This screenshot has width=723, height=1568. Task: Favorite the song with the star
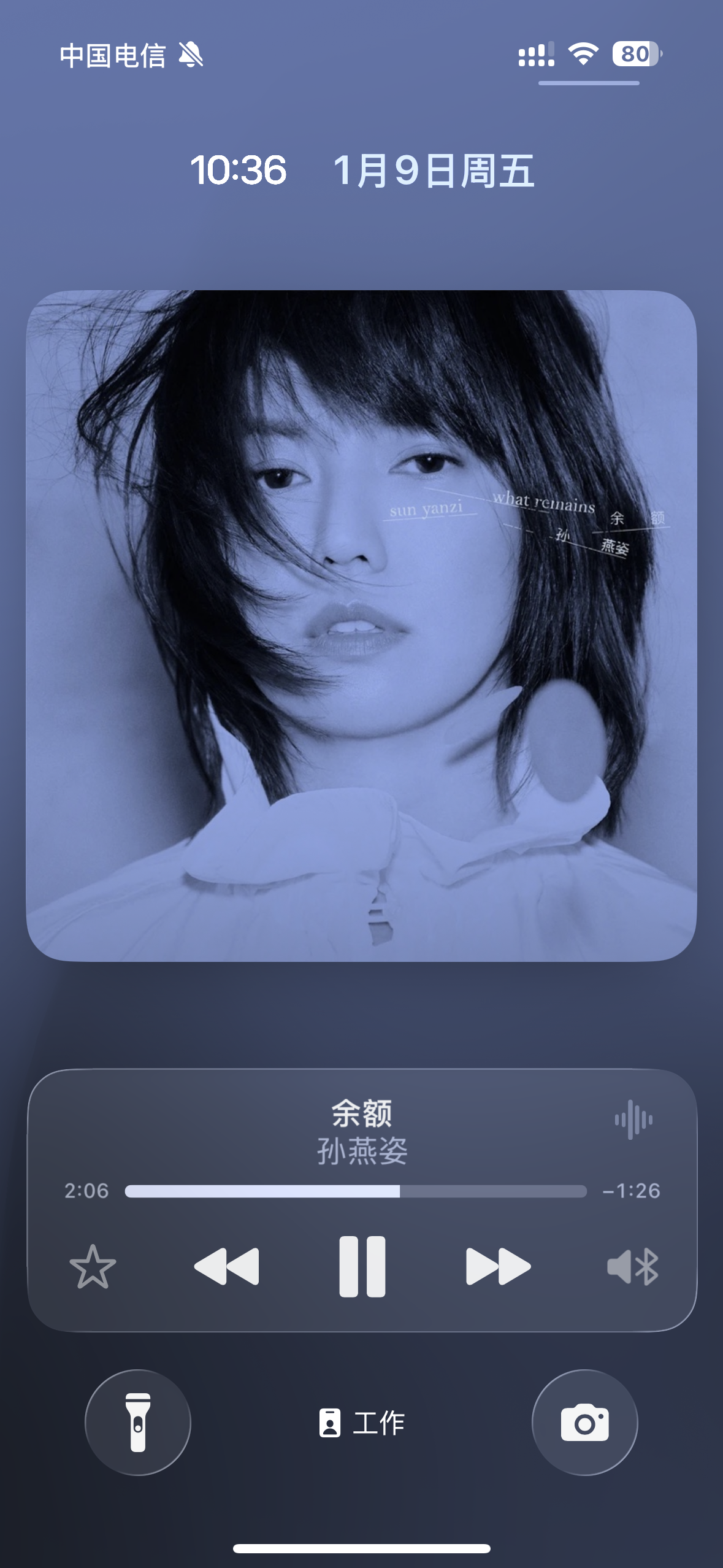(x=93, y=1266)
